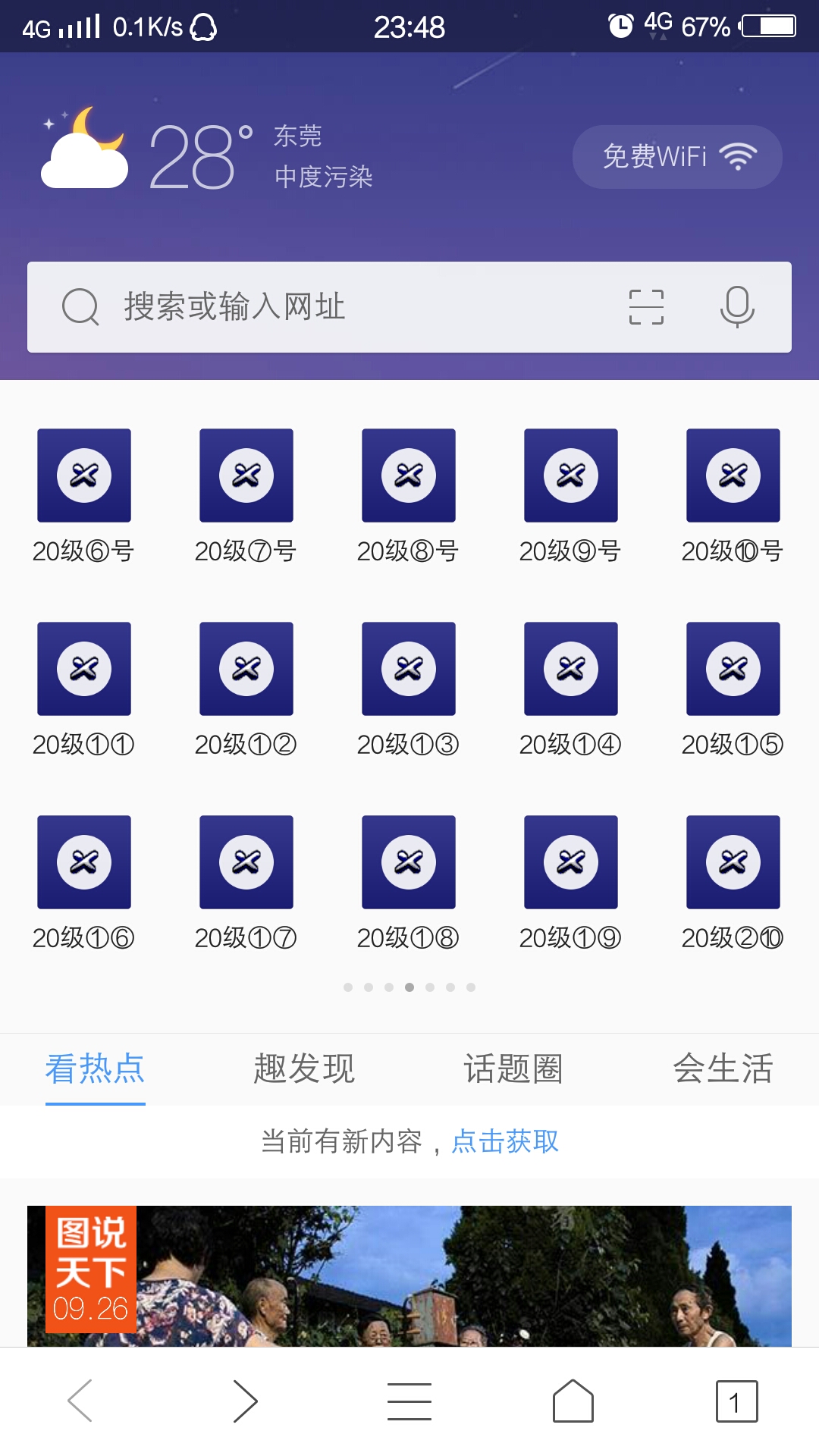819x1456 pixels.
Task: Open the QR code scanner icon
Action: [646, 307]
